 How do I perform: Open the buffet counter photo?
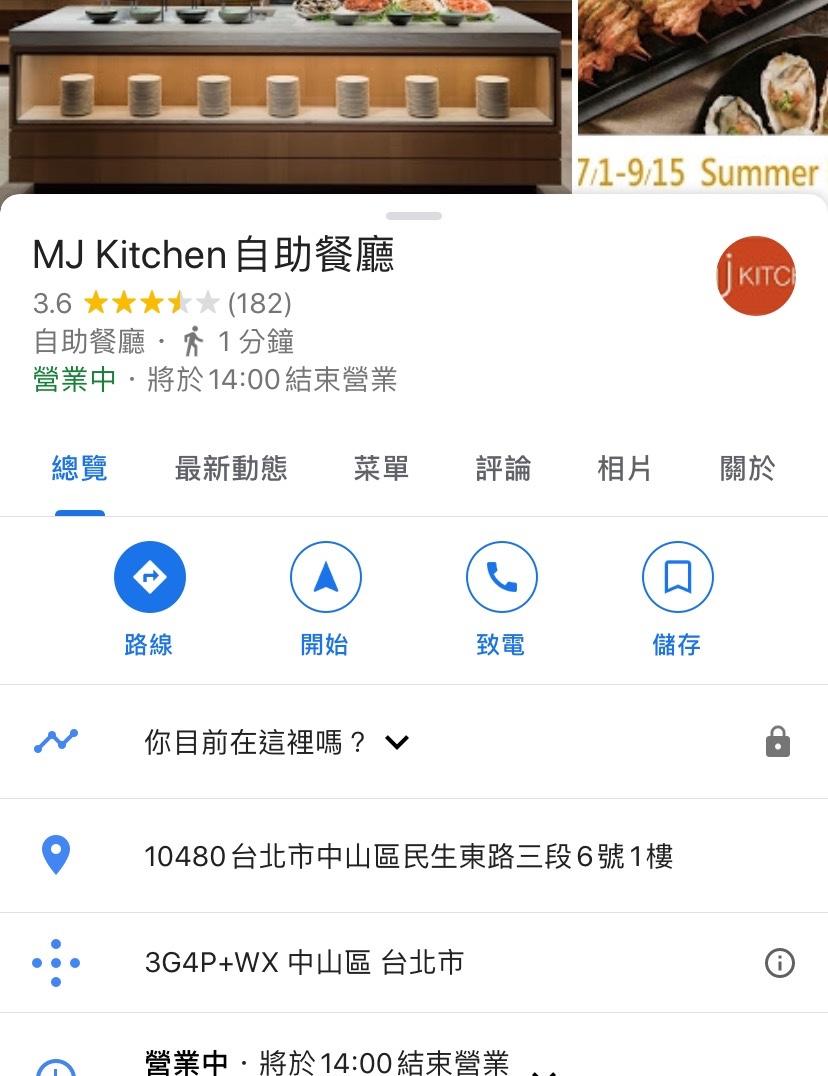point(285,95)
